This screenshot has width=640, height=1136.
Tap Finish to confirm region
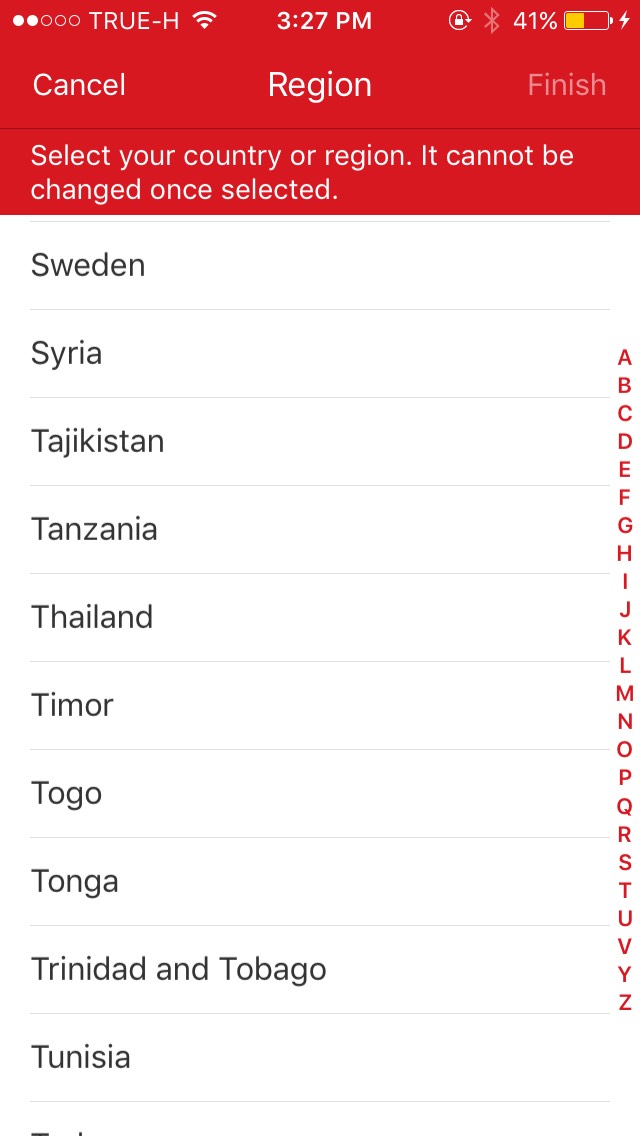click(x=566, y=85)
